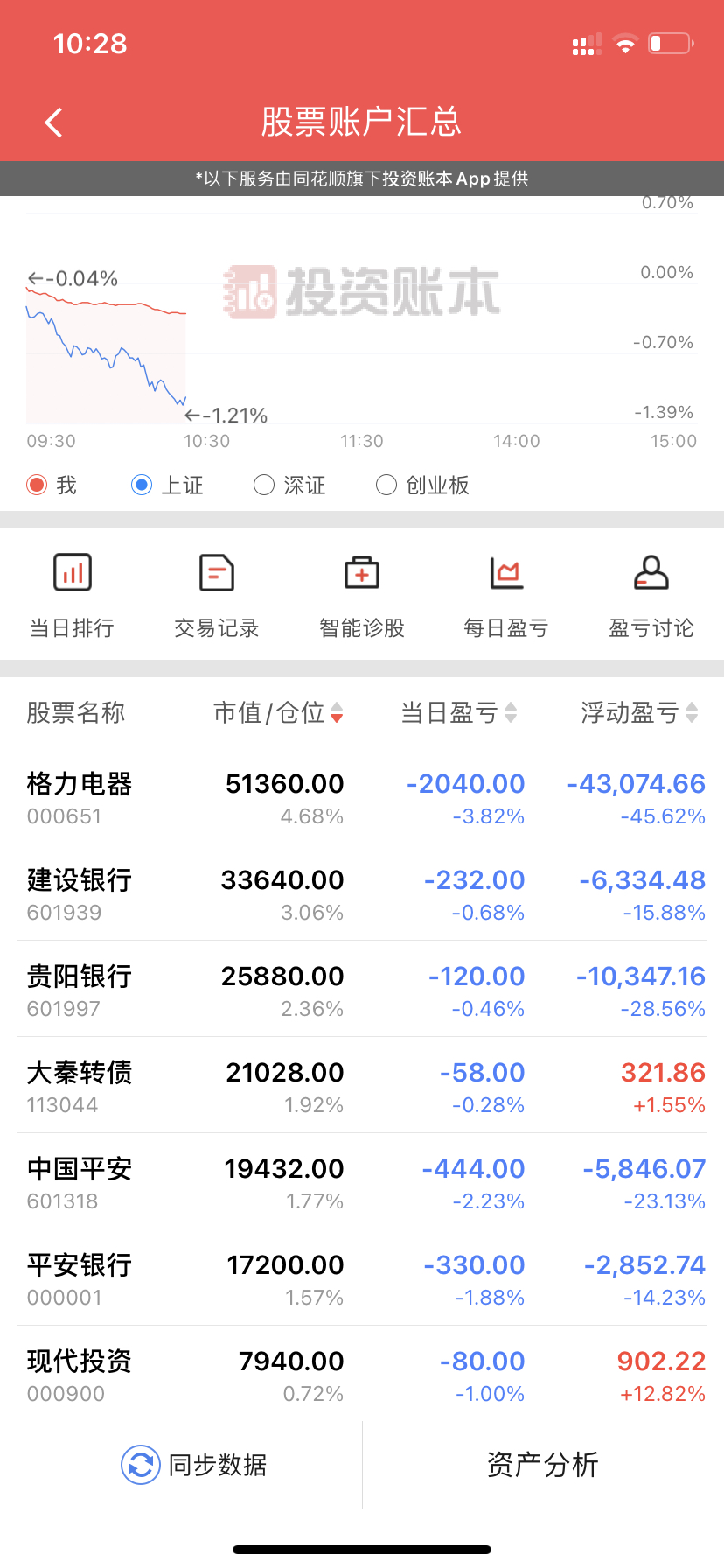Go back from 股票账户汇总 page
Screen dimensions: 724x1568
[x=53, y=122]
